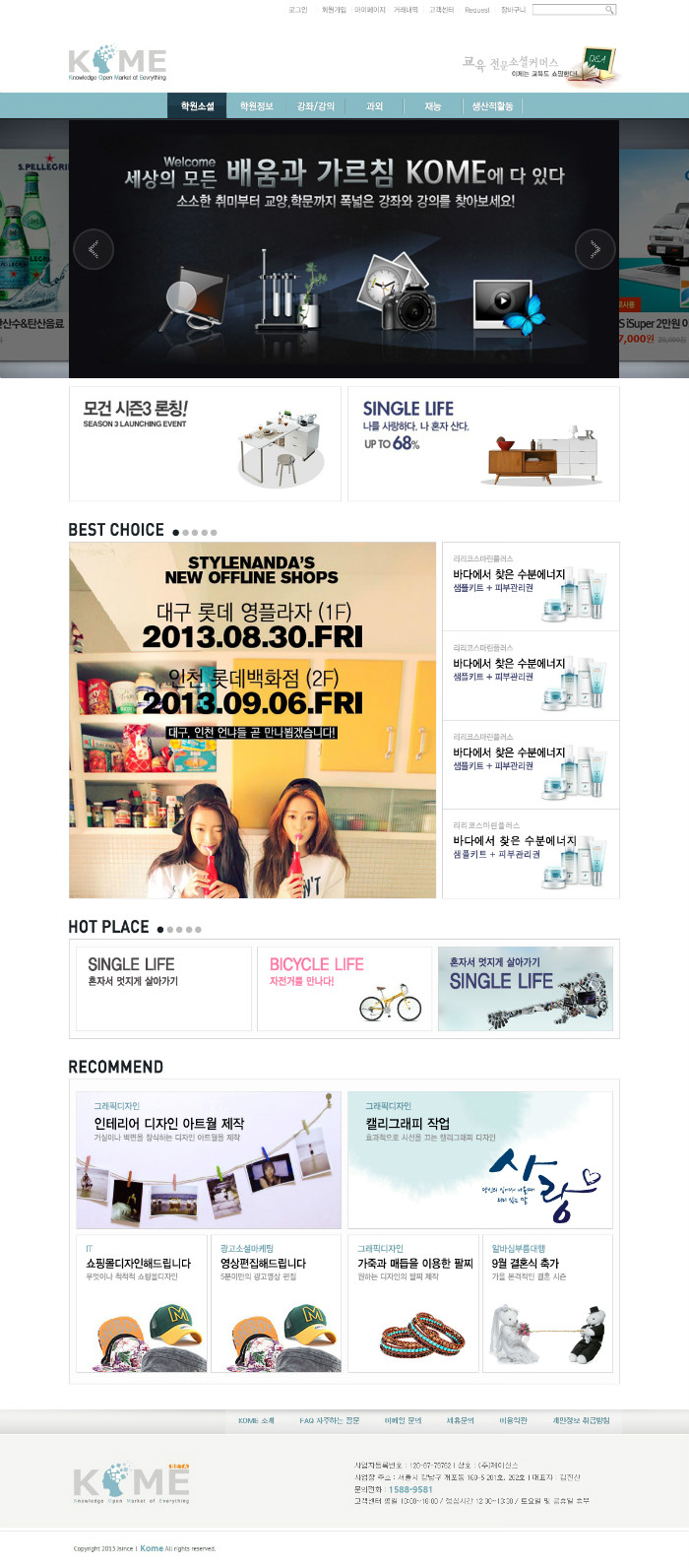
Task: Open the STYLENANDA'S new offline shops card
Action: click(252, 720)
